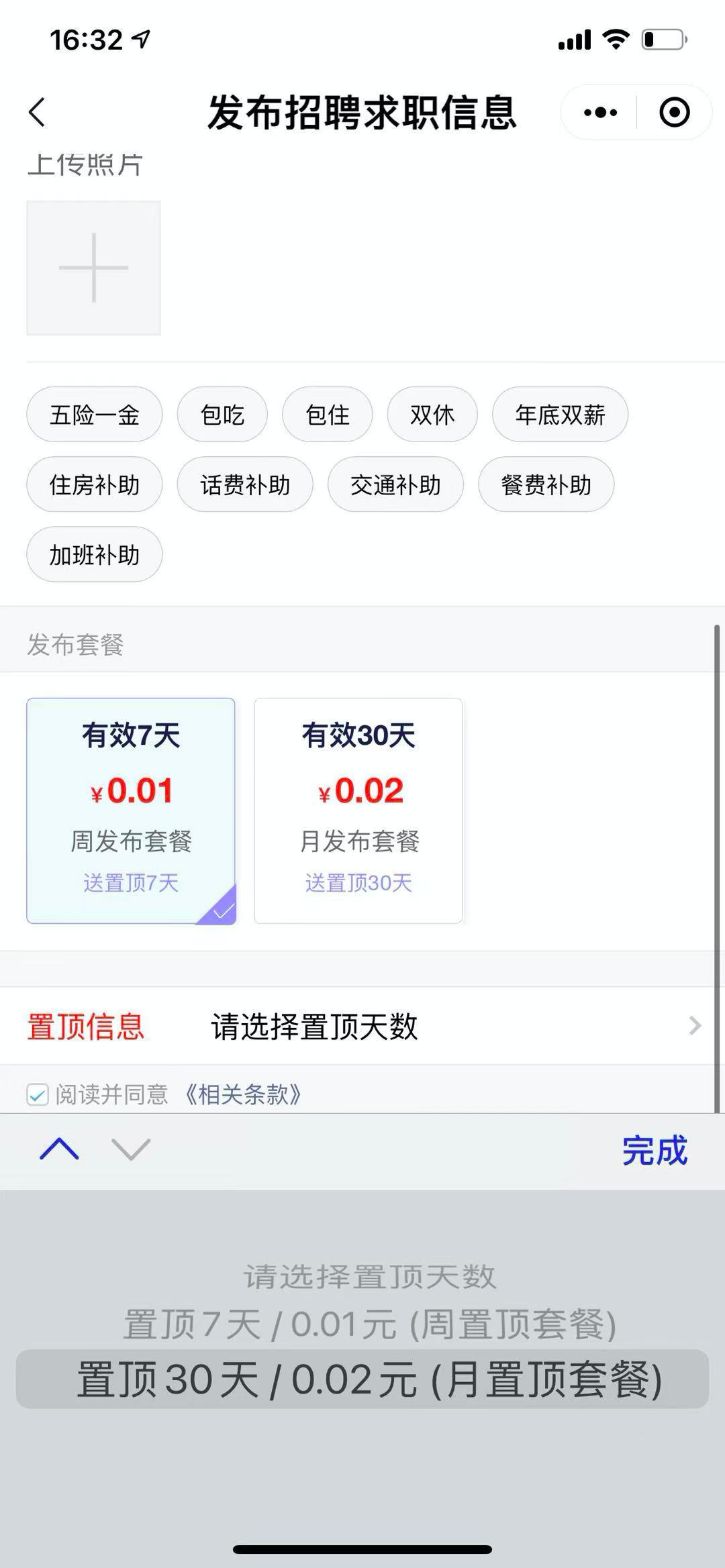Screen dimensions: 725x1568
Task: Add a photo with the plus tile
Action: pyautogui.click(x=93, y=268)
